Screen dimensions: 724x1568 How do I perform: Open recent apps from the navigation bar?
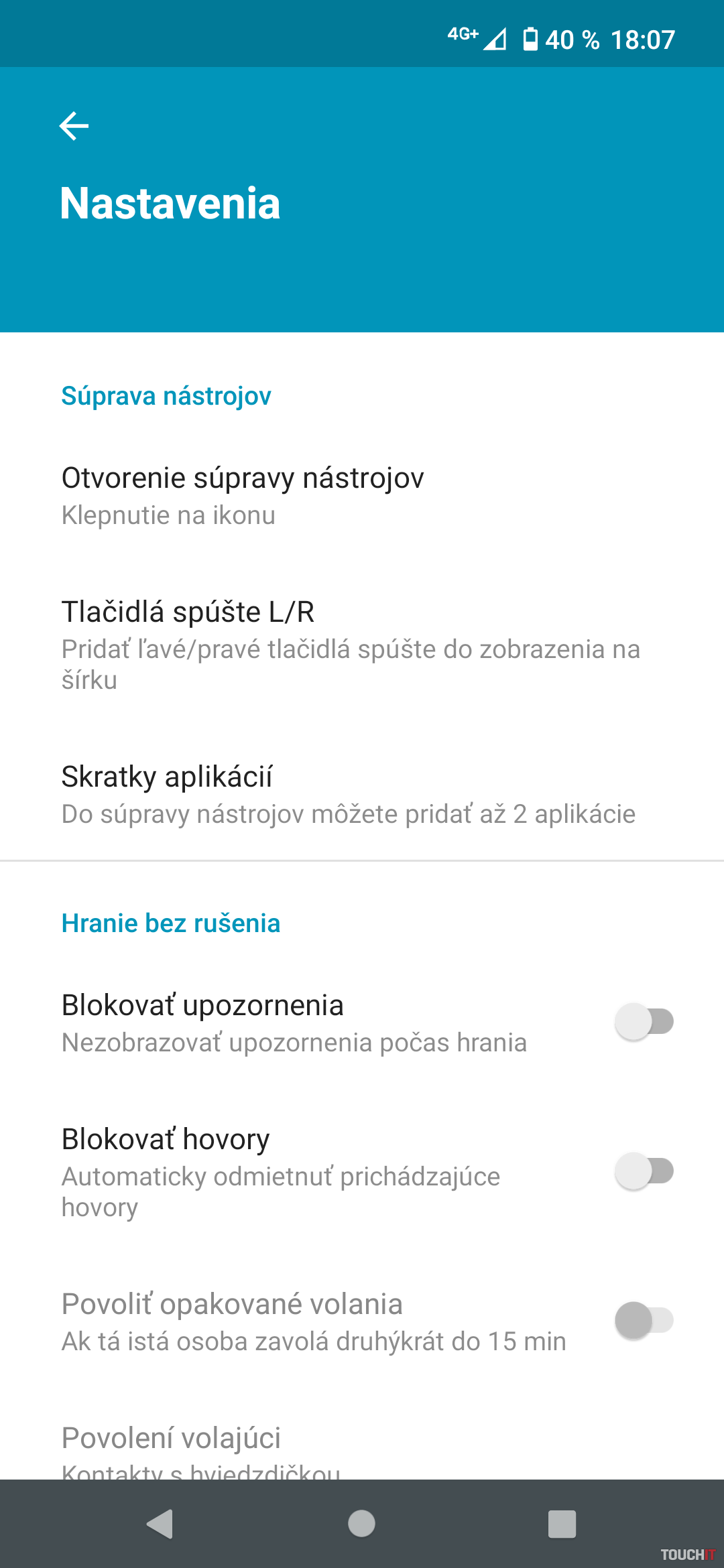562,1524
